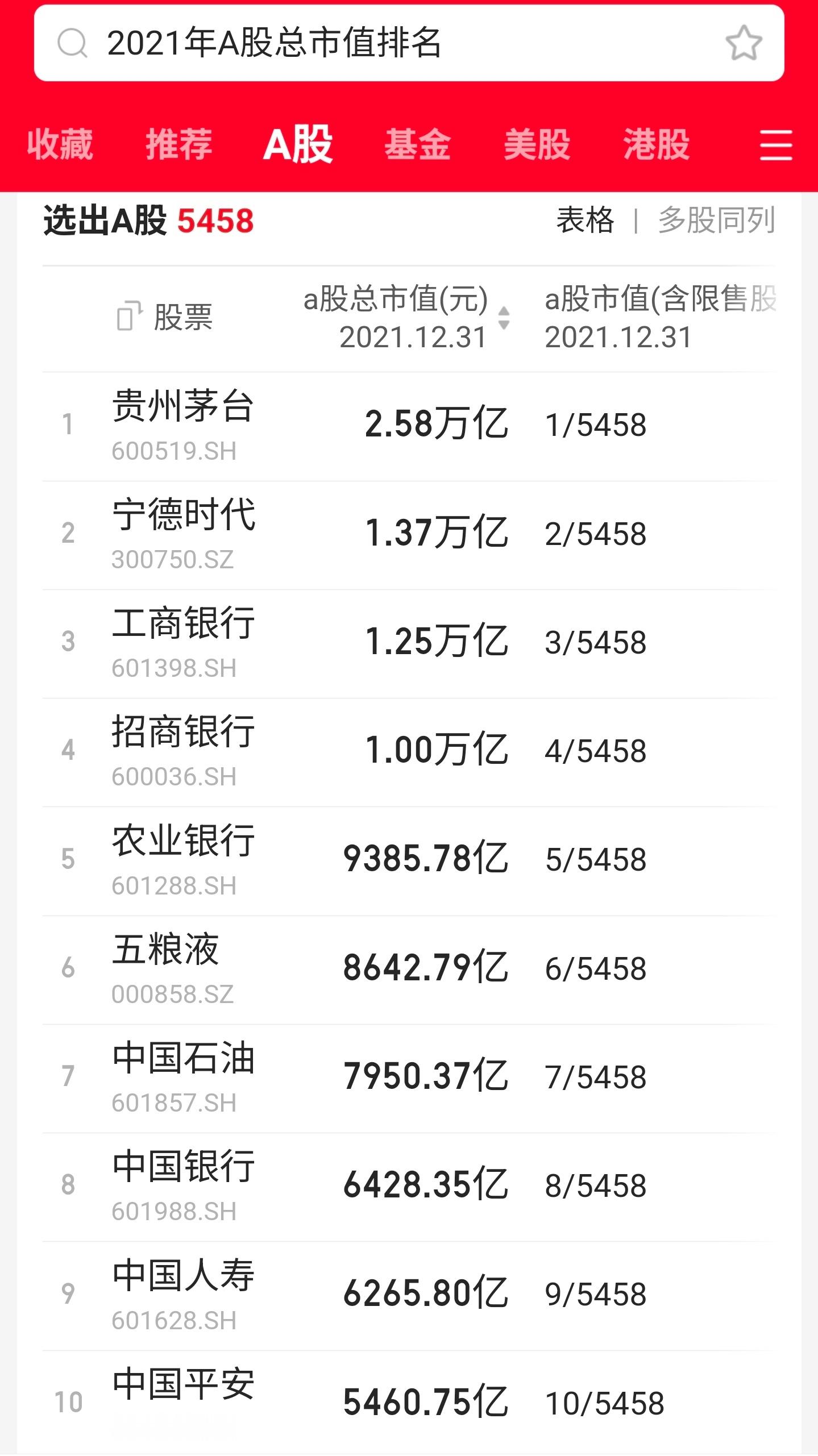This screenshot has width=818, height=1456.
Task: Select the 表格 view mode
Action: [x=586, y=223]
